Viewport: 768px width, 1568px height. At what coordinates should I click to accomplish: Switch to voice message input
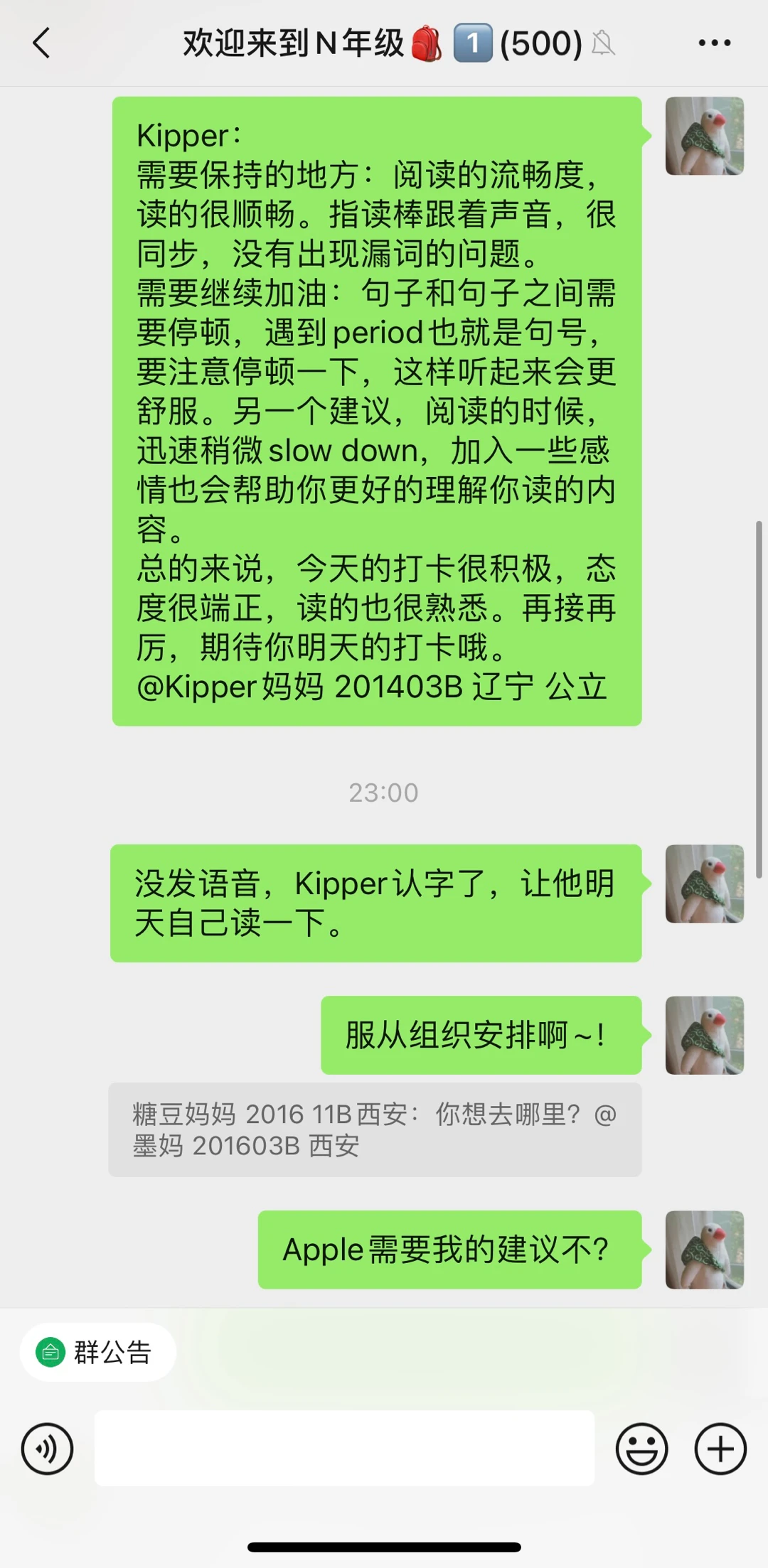point(47,1449)
